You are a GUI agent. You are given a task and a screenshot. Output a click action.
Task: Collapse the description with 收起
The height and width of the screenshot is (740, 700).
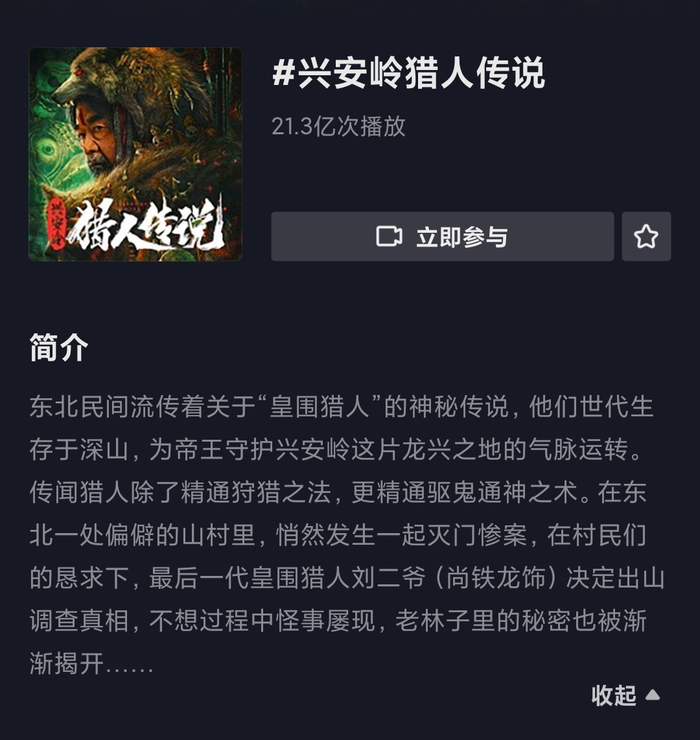[625, 696]
